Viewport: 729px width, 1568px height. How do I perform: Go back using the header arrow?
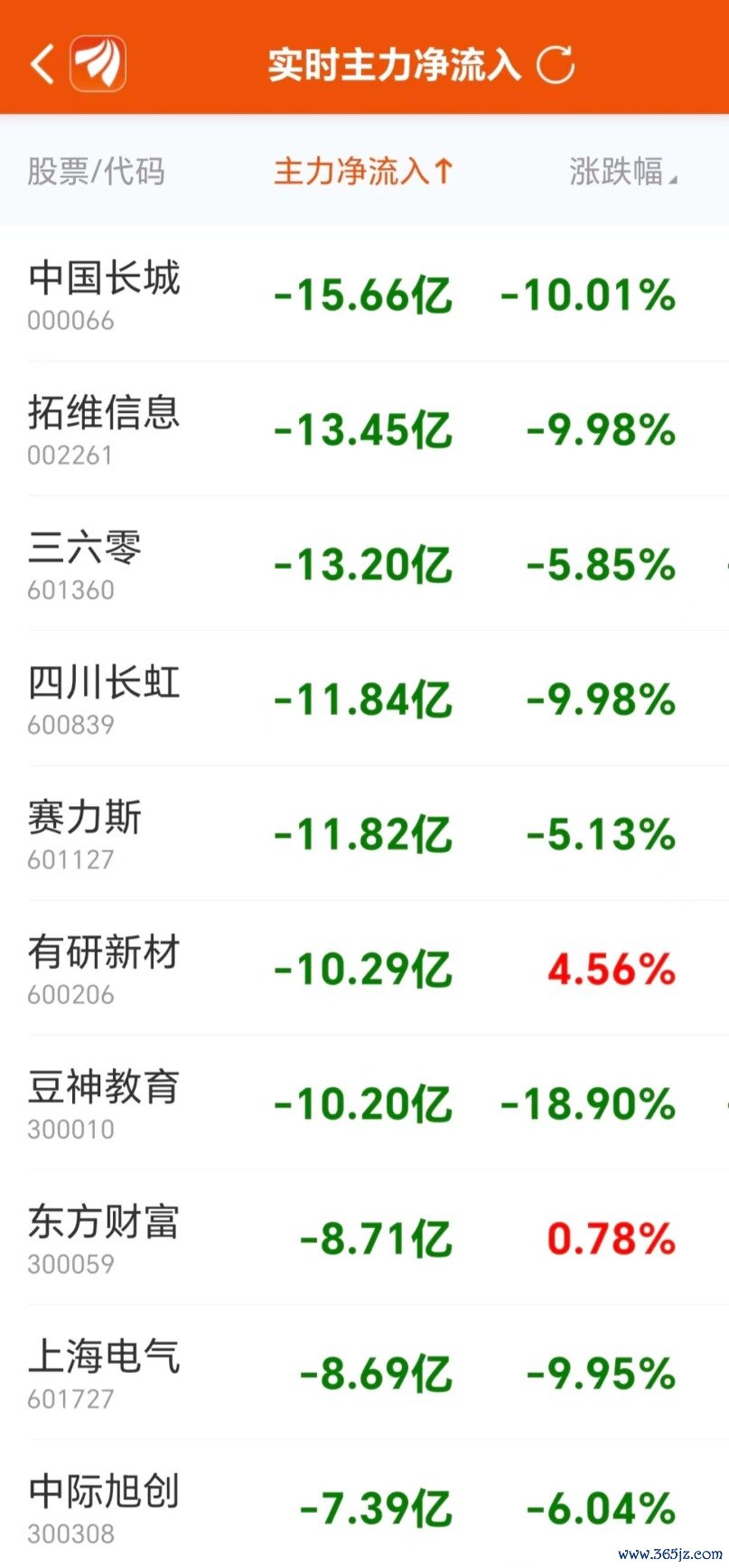pyautogui.click(x=42, y=64)
